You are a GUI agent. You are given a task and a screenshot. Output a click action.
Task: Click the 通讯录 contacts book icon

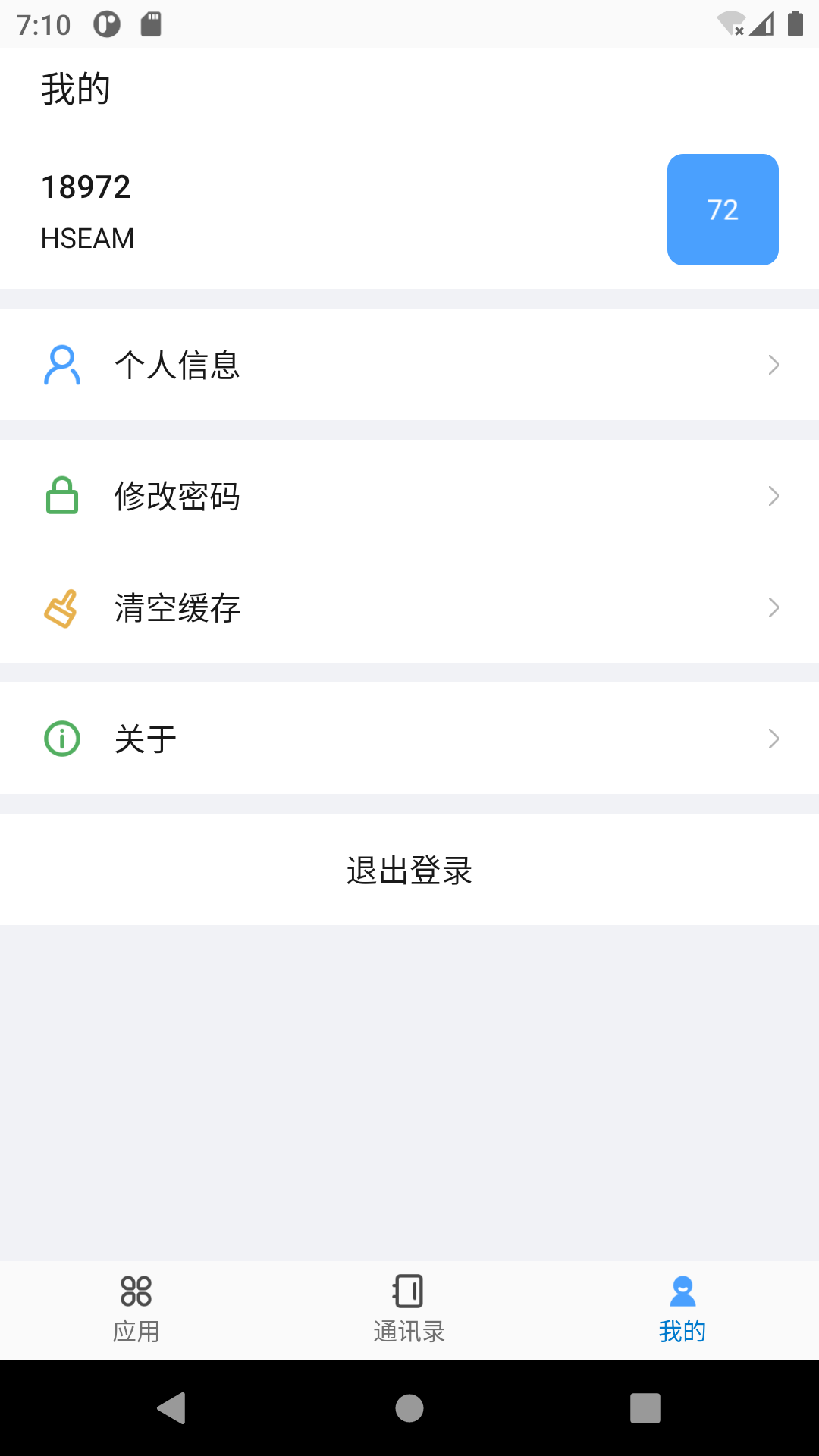pyautogui.click(x=408, y=1291)
